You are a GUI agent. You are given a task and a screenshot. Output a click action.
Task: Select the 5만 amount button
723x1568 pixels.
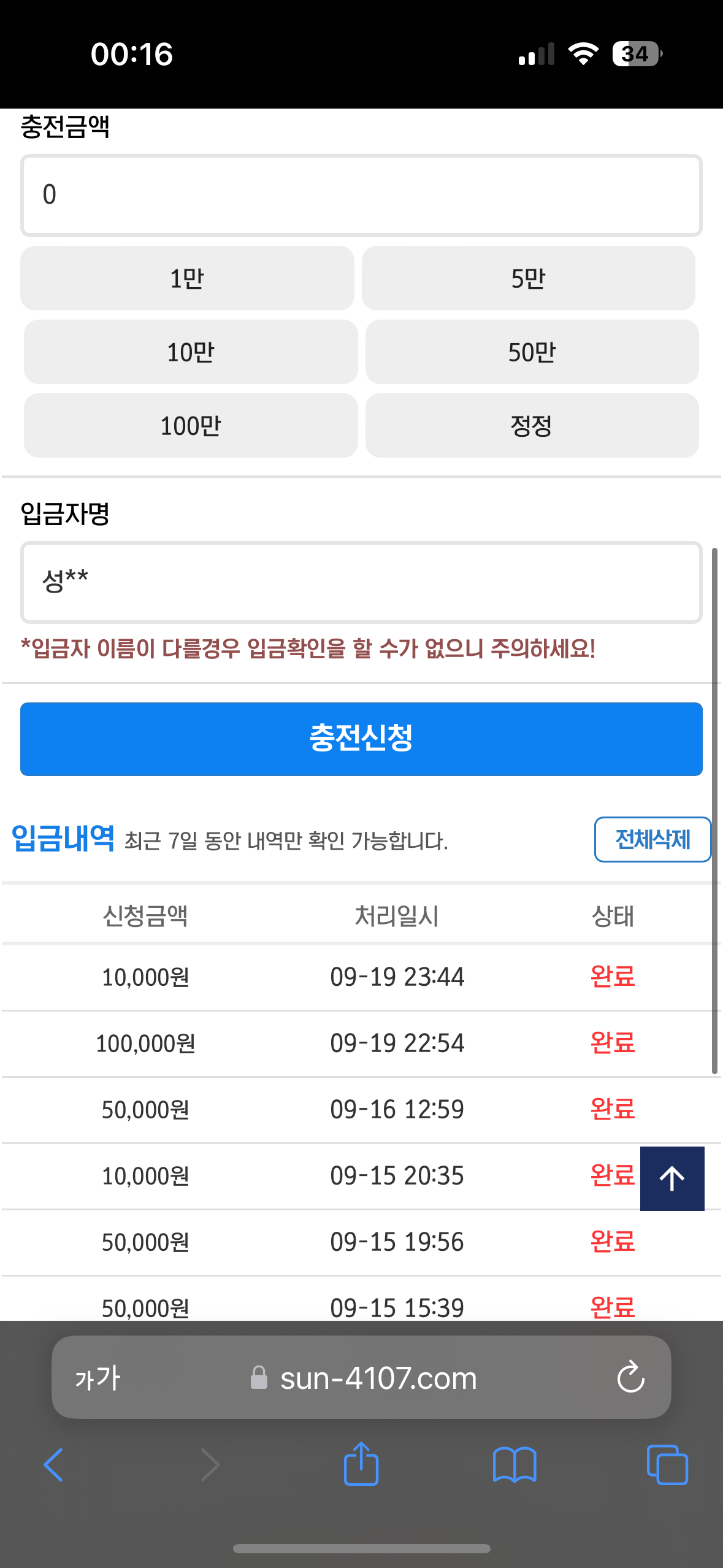tap(528, 279)
